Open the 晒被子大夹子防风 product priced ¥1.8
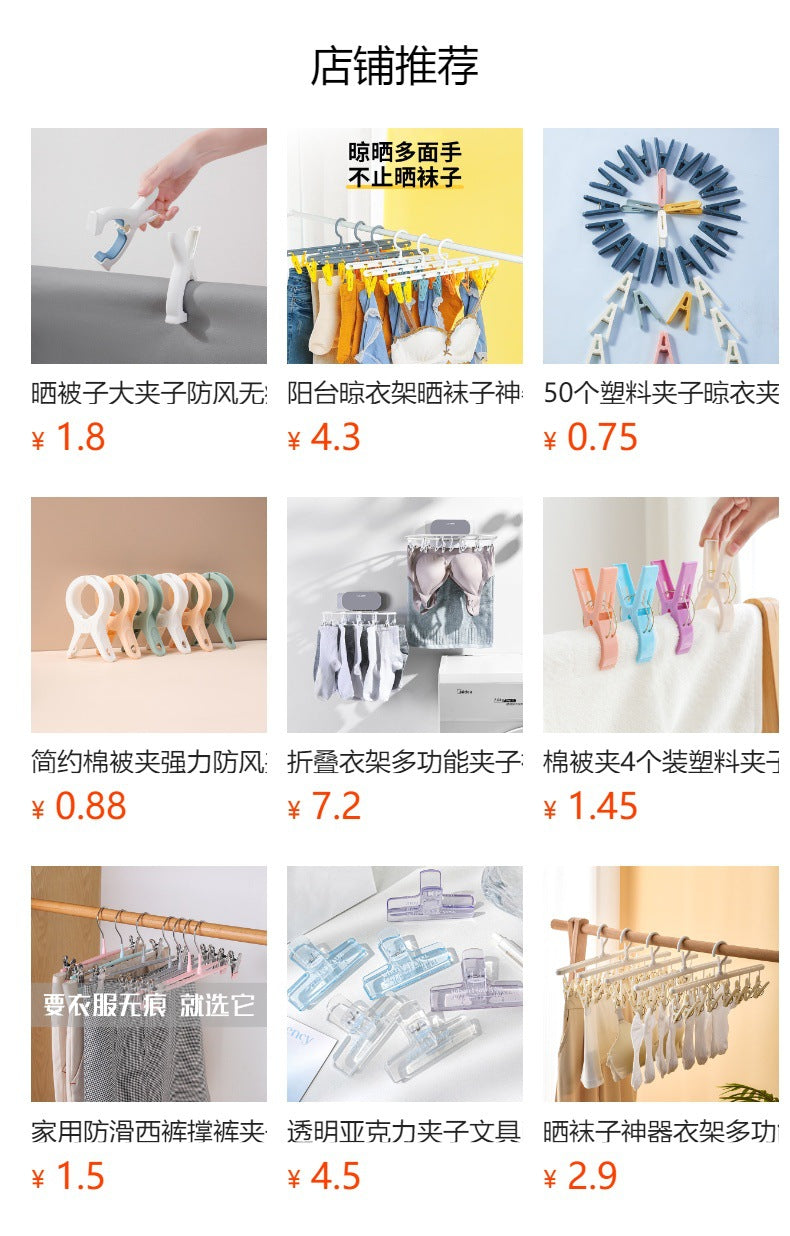Image resolution: width=790 pixels, height=1236 pixels. (x=148, y=246)
